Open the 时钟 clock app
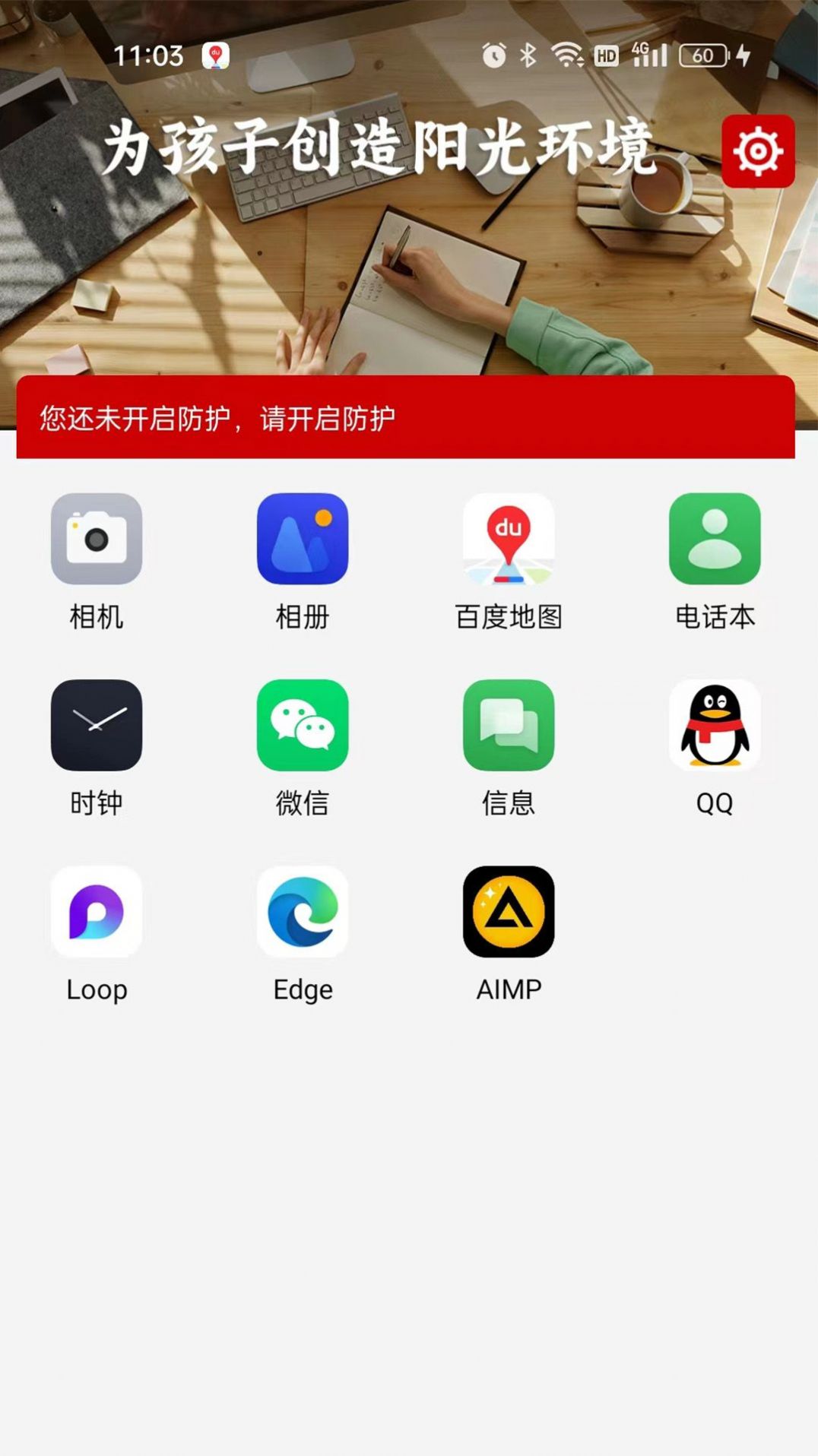The width and height of the screenshot is (818, 1456). 97,725
